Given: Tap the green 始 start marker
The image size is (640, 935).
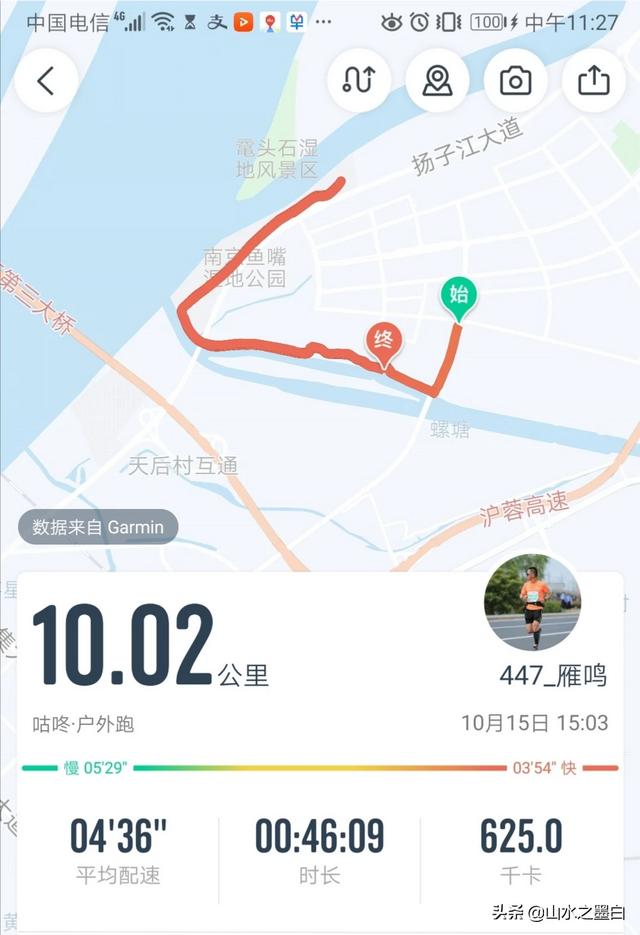Looking at the screenshot, I should point(459,296).
